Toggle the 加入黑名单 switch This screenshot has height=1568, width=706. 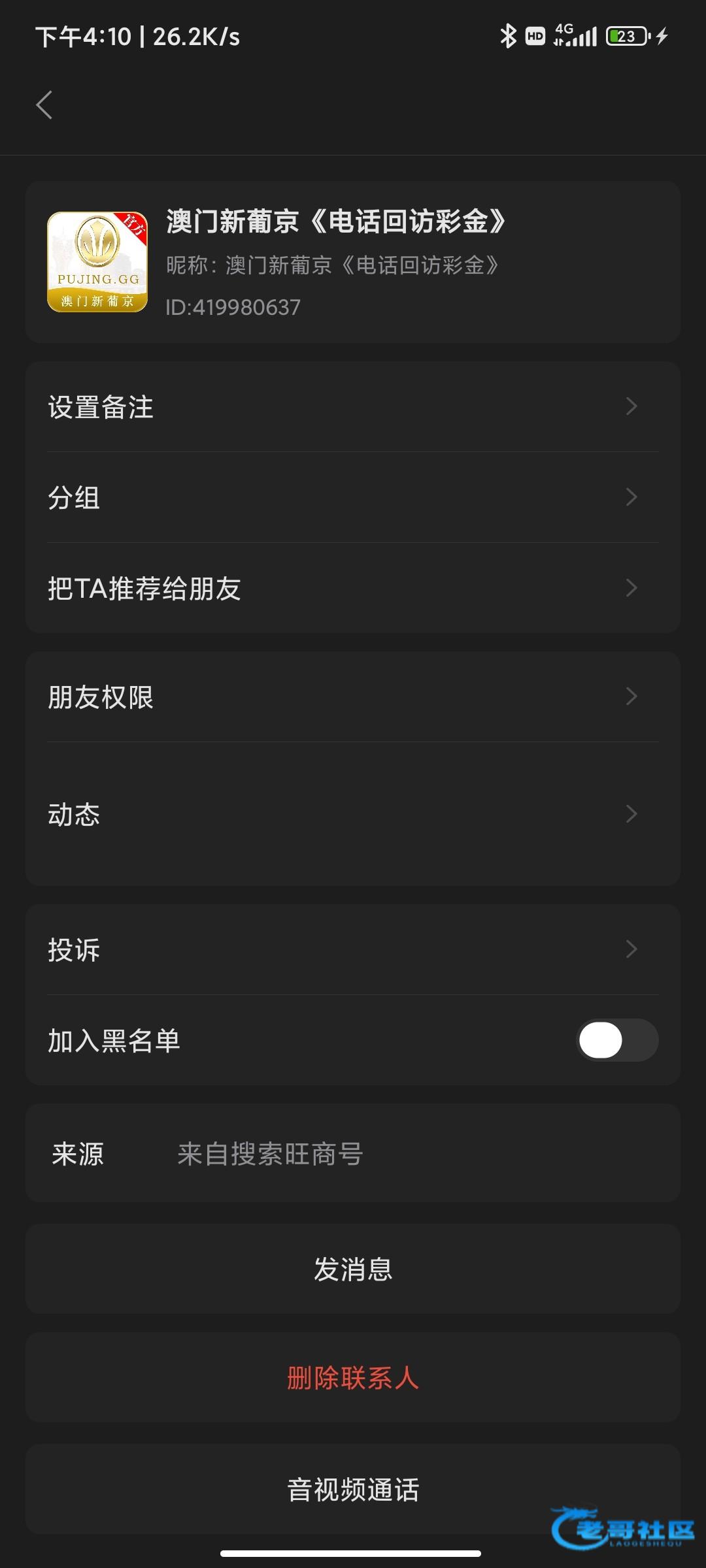[x=616, y=1040]
